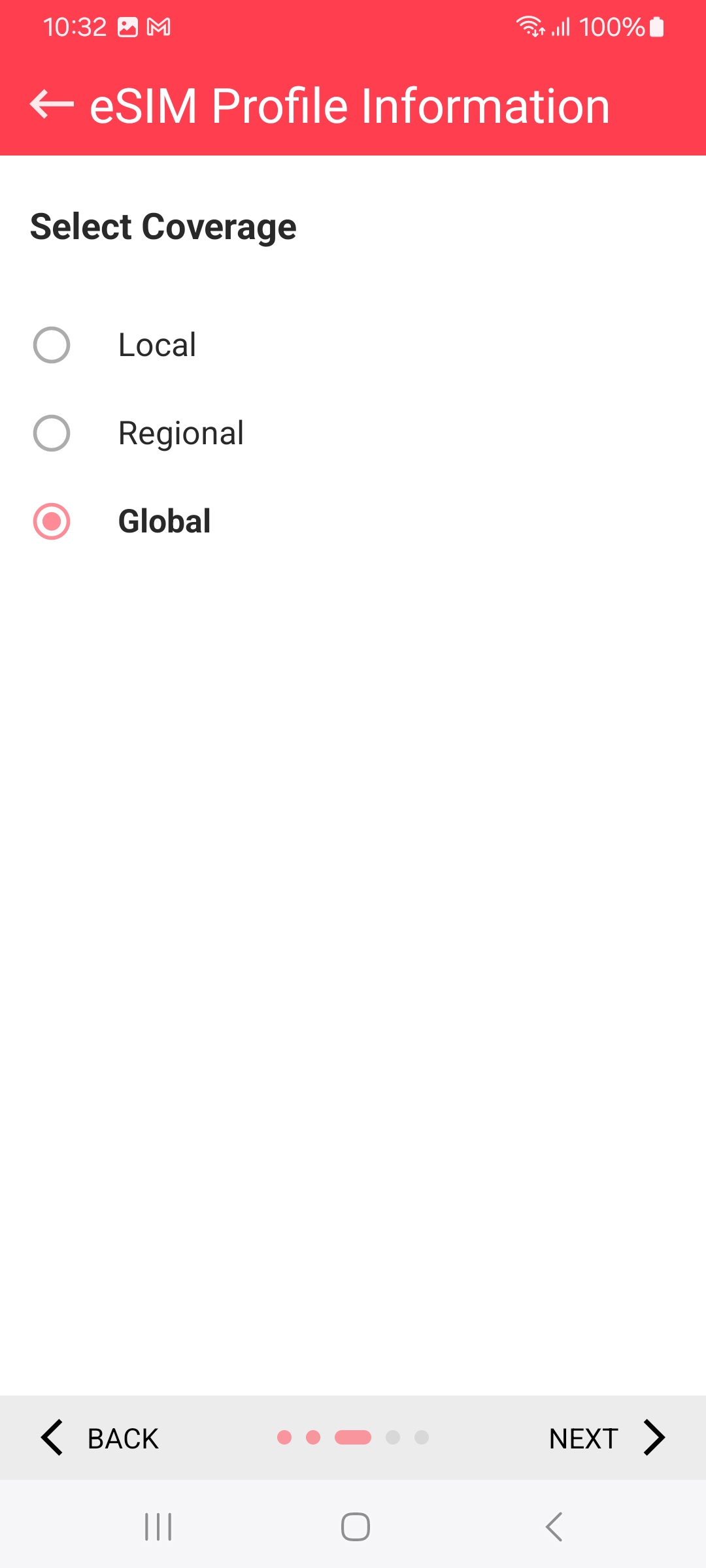Proceed with the NEXT button

pyautogui.click(x=607, y=1438)
